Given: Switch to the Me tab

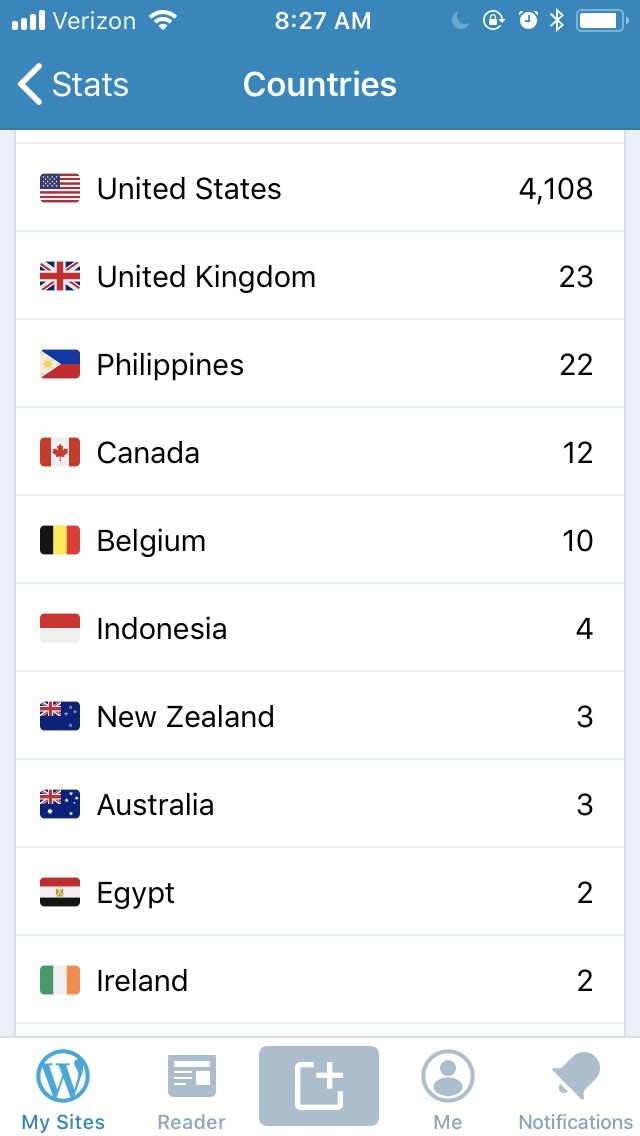Looking at the screenshot, I should click(x=447, y=1089).
